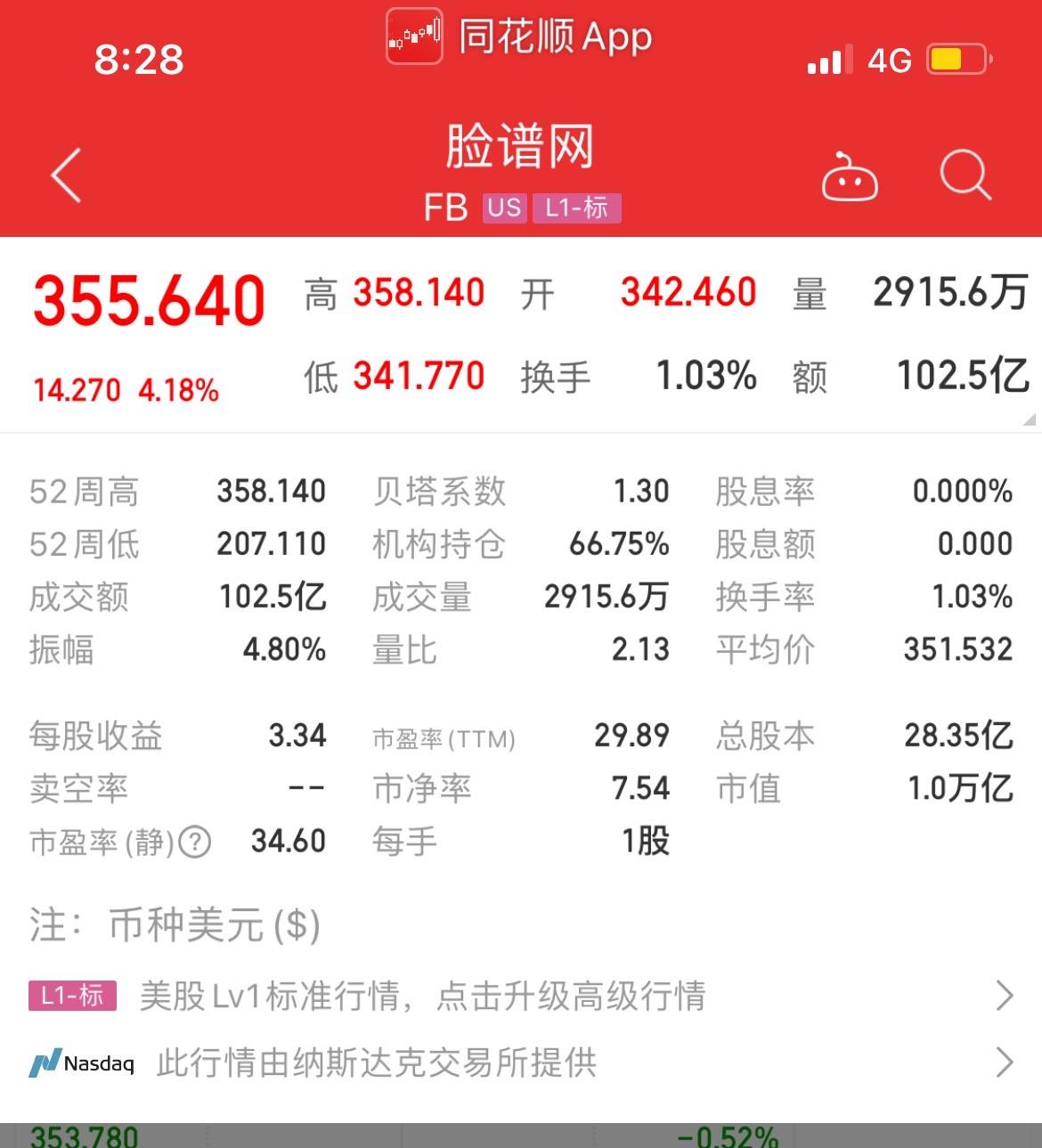Tap 此行情由纳斯达克交易所提供 row
1042x1148 pixels.
pos(378,1063)
